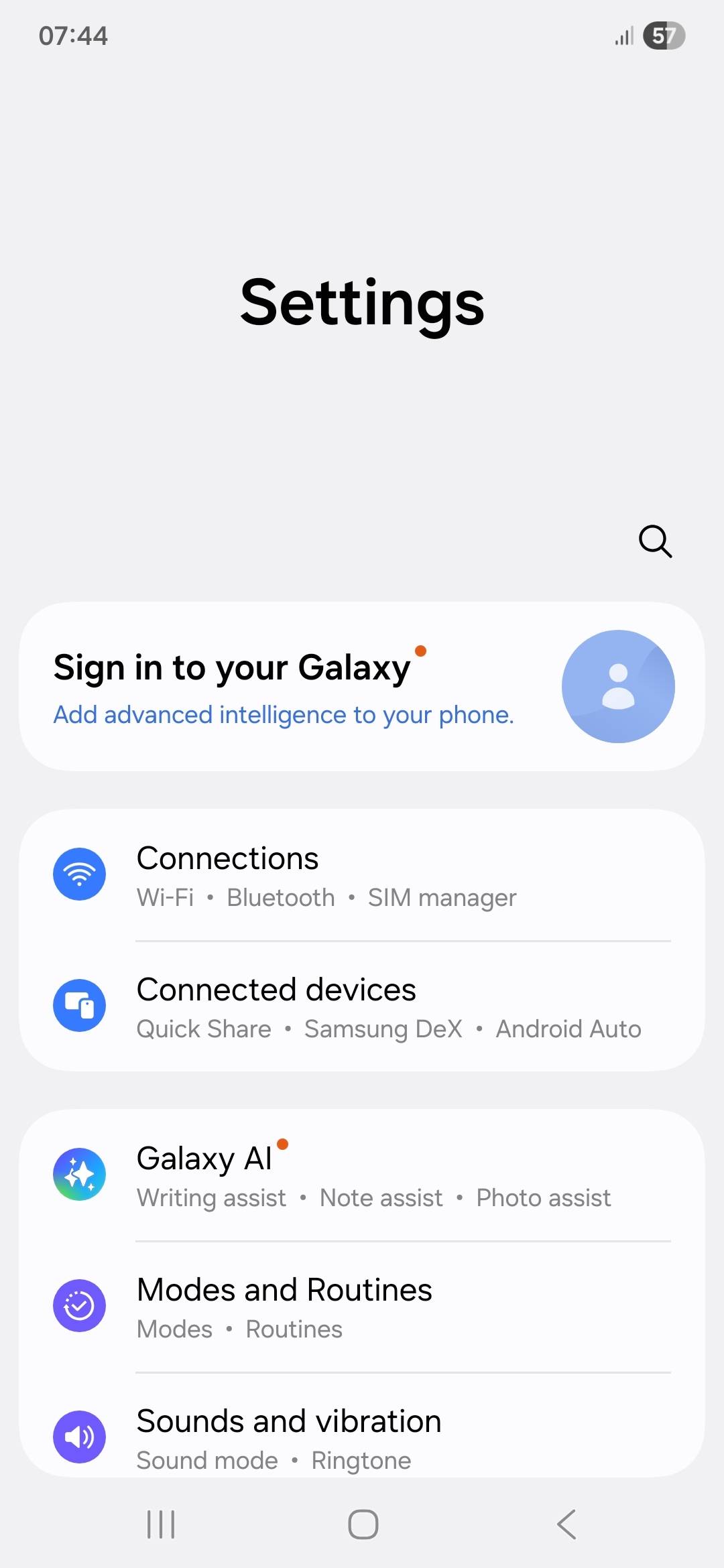Screen dimensions: 724x1568
Task: Select the Modes and Routines icon
Action: tap(79, 1305)
